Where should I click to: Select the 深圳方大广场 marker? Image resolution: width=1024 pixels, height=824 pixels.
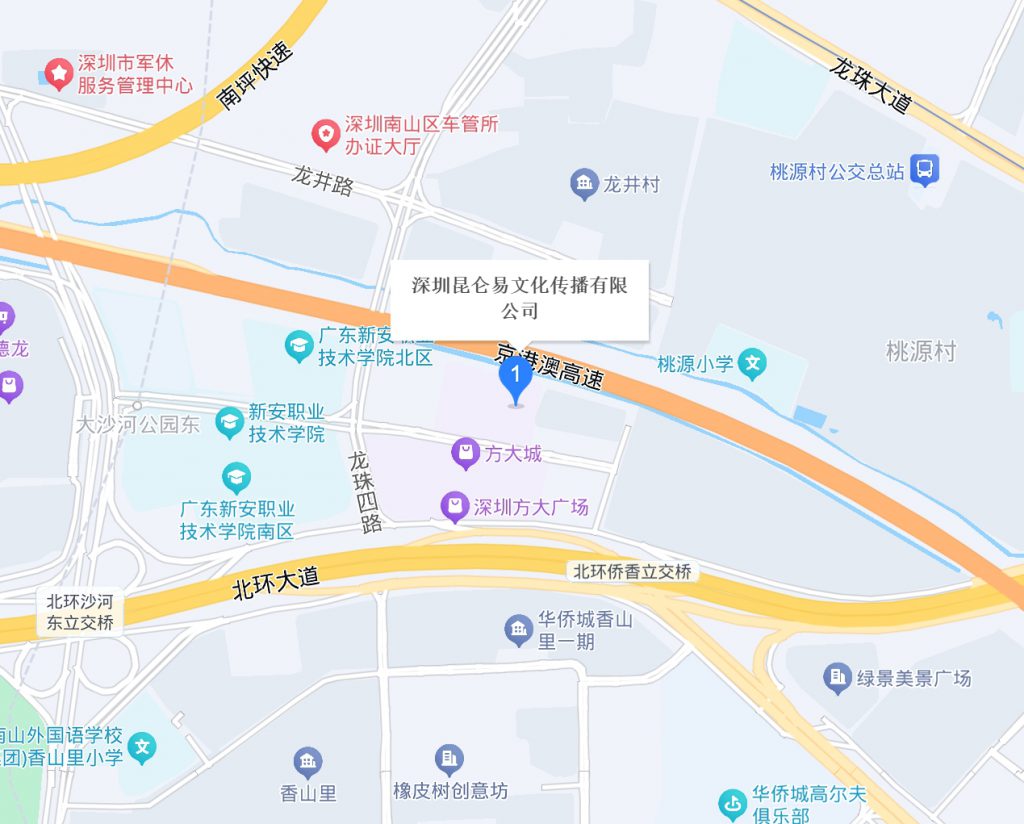click(455, 506)
